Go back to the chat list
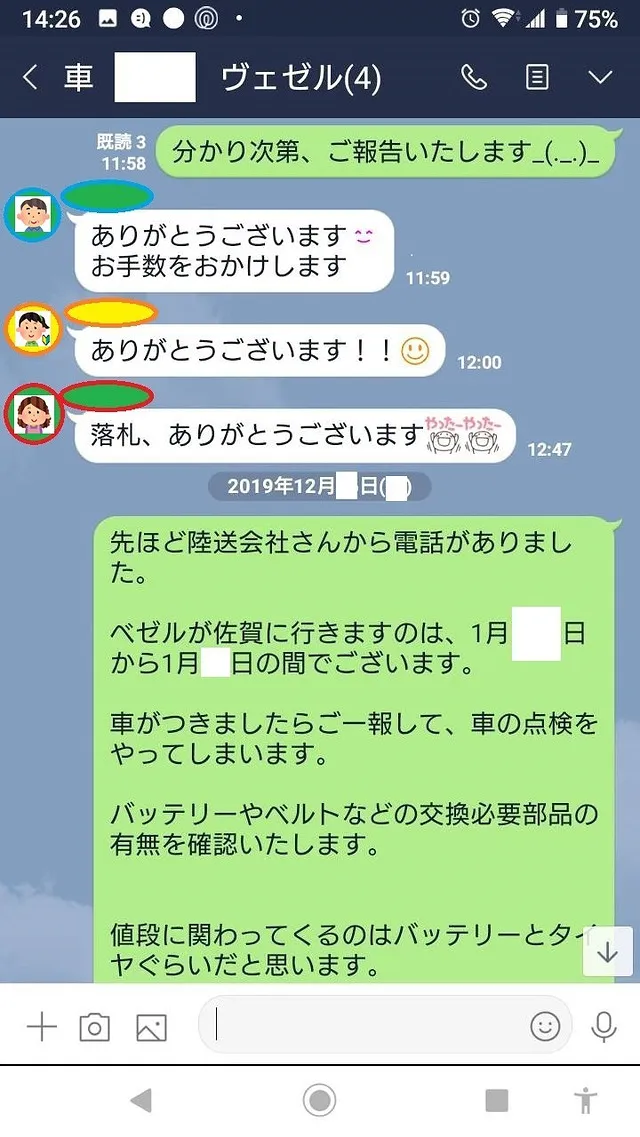The height and width of the screenshot is (1137, 640). [x=30, y=79]
